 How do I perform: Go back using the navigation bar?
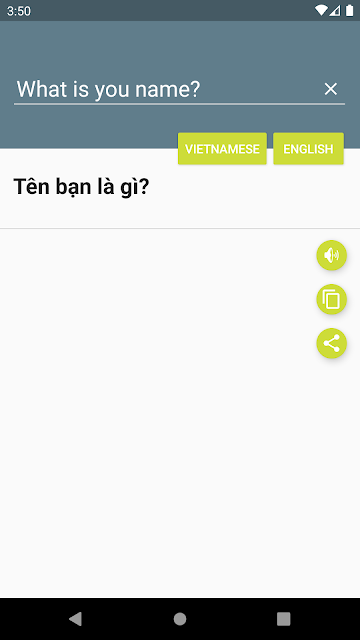(76, 619)
